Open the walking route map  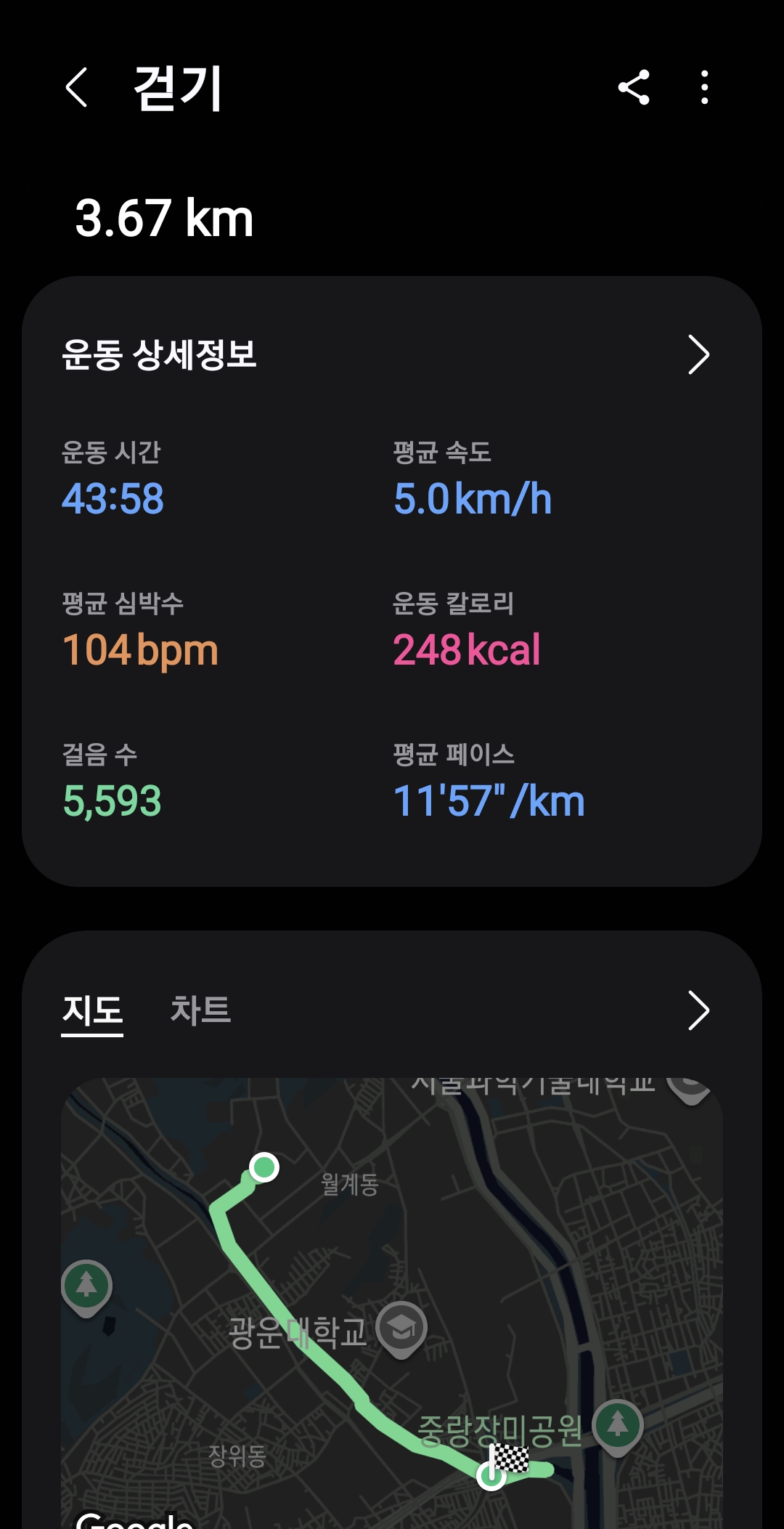pyautogui.click(x=392, y=1300)
